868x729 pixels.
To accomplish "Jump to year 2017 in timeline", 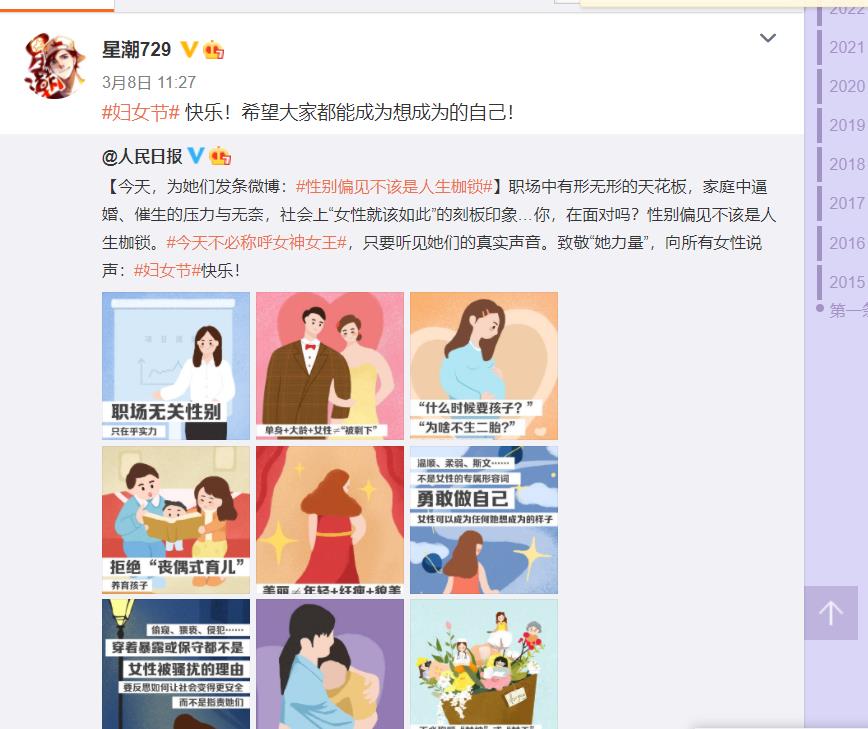I will point(846,203).
